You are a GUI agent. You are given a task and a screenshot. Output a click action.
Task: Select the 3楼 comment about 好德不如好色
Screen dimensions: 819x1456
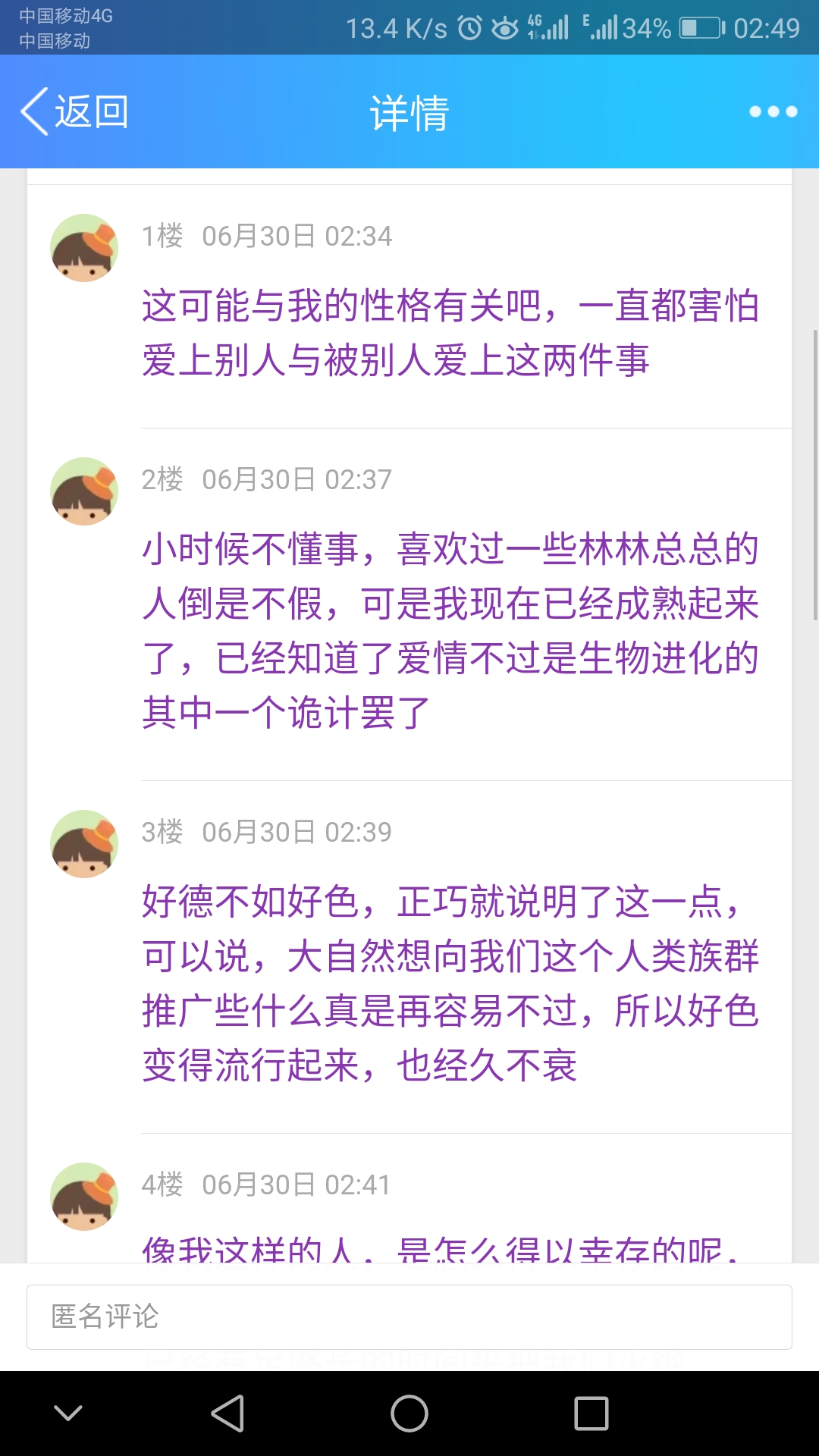click(450, 983)
